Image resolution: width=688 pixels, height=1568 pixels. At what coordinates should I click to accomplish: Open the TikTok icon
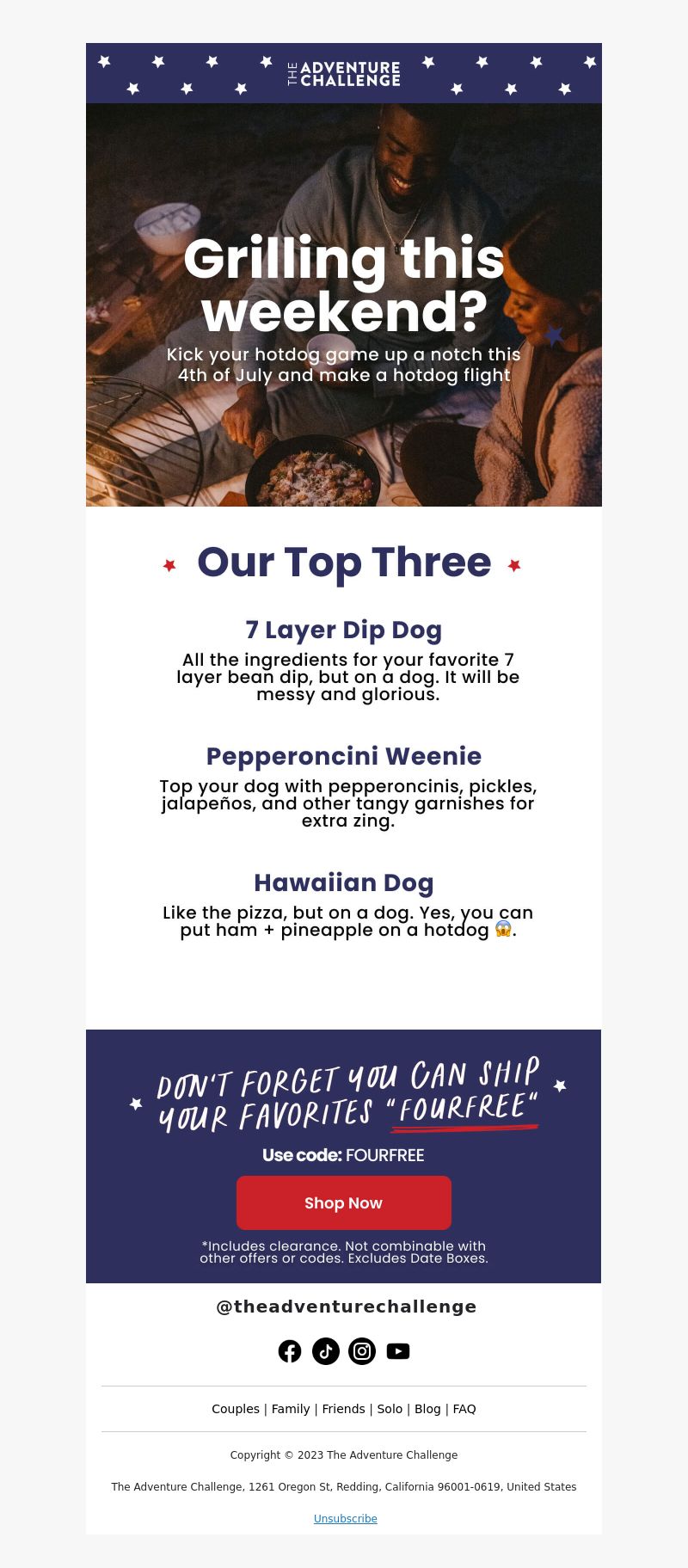(326, 1351)
